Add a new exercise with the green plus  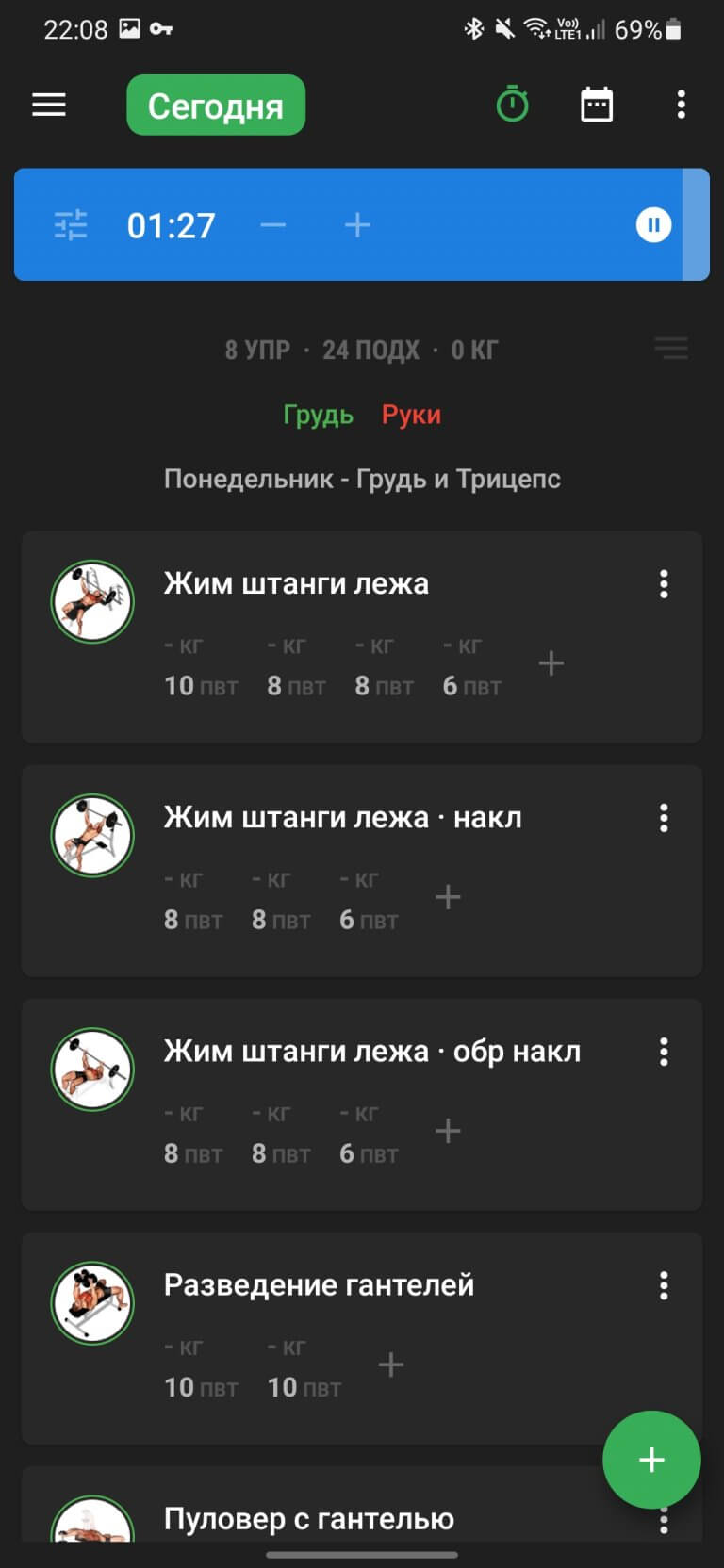(651, 1460)
